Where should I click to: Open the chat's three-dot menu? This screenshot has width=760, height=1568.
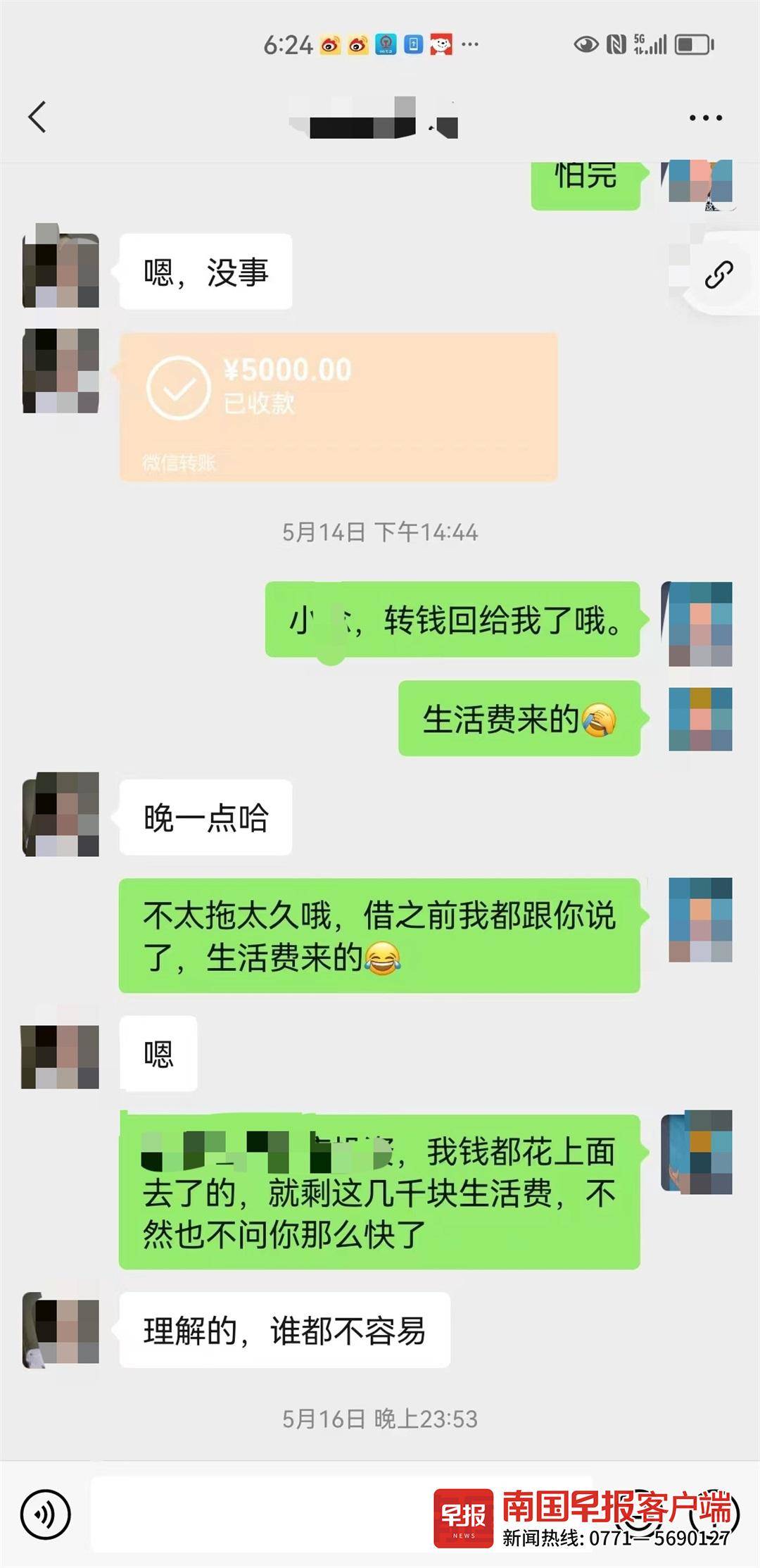705,118
